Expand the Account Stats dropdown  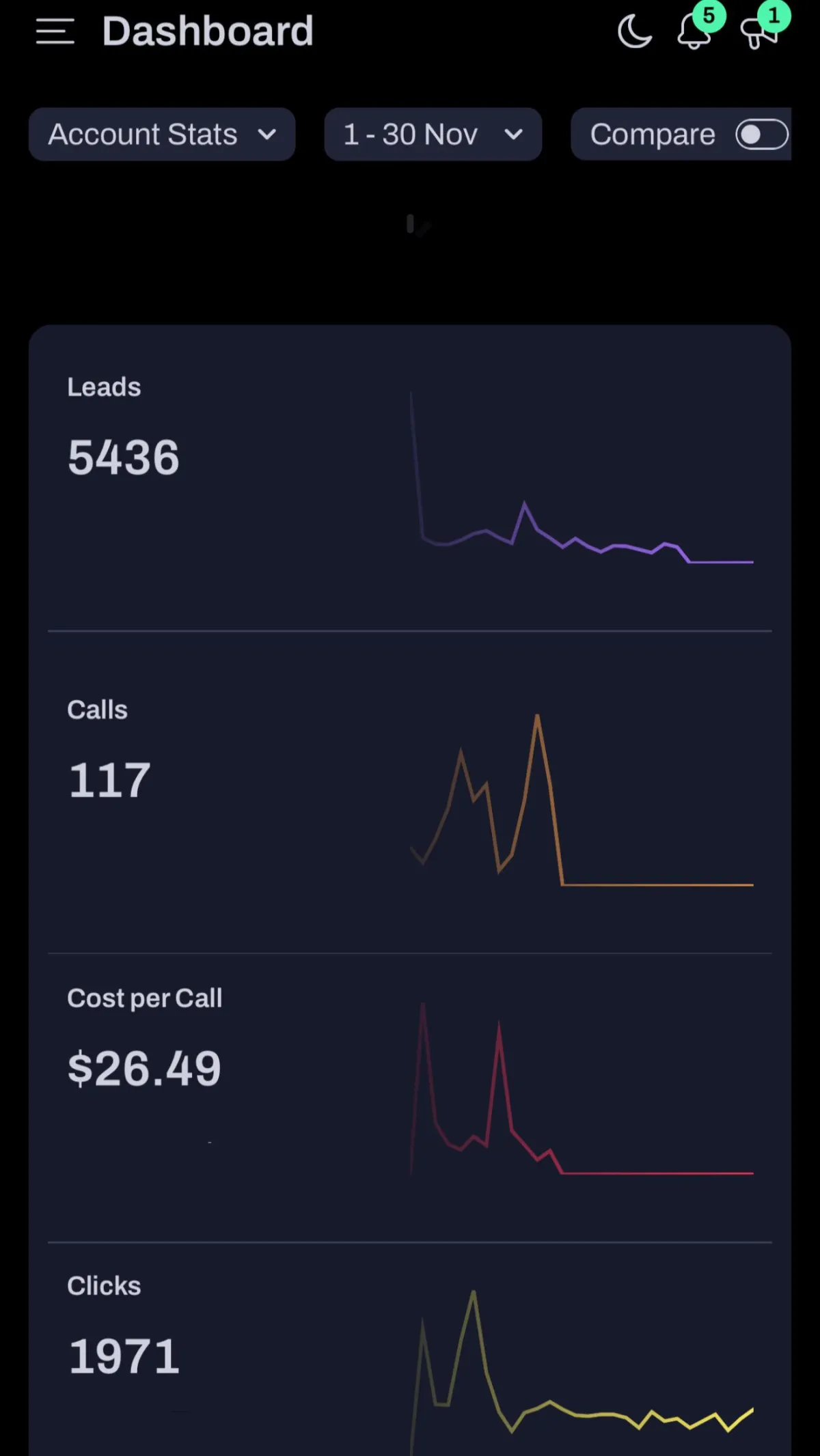162,135
